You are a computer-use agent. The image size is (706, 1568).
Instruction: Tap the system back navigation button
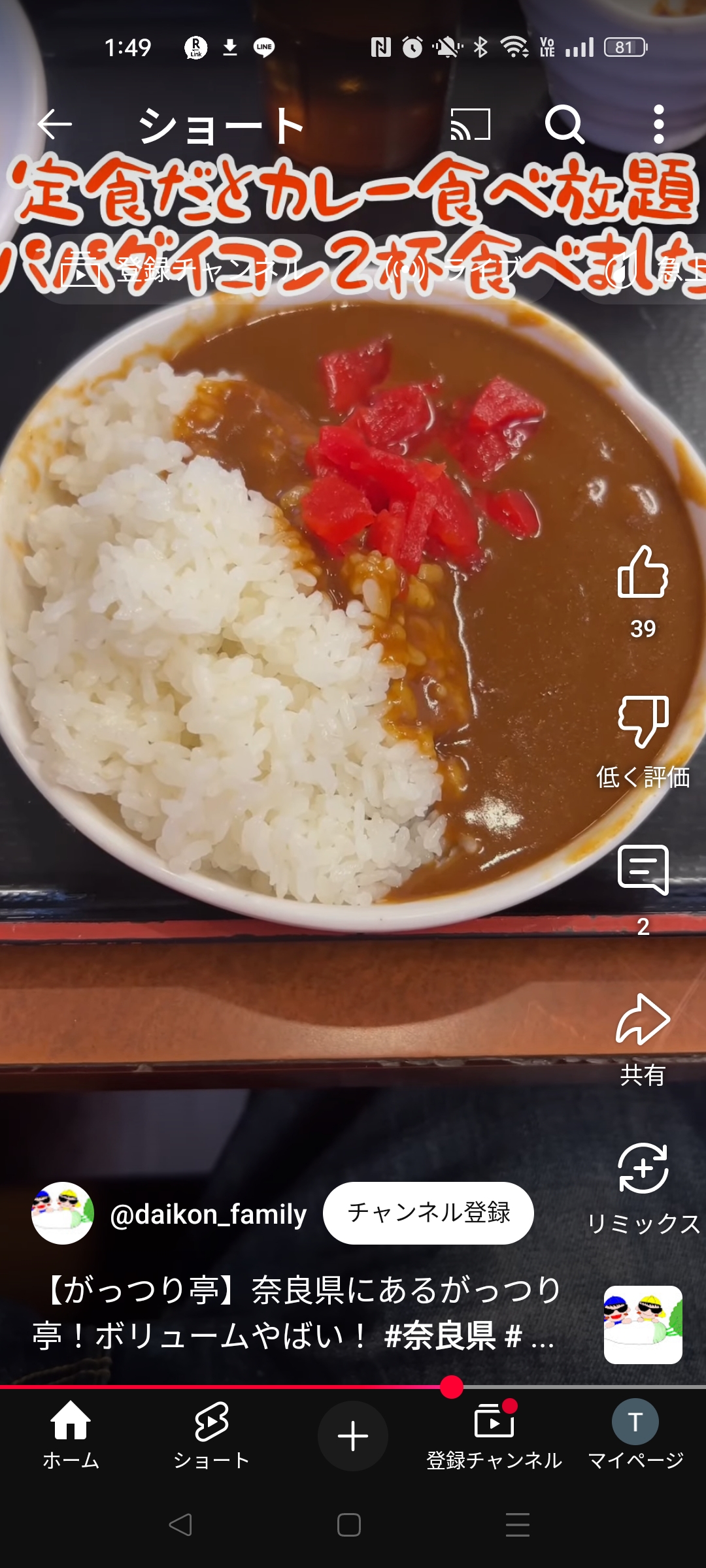pos(180,1525)
